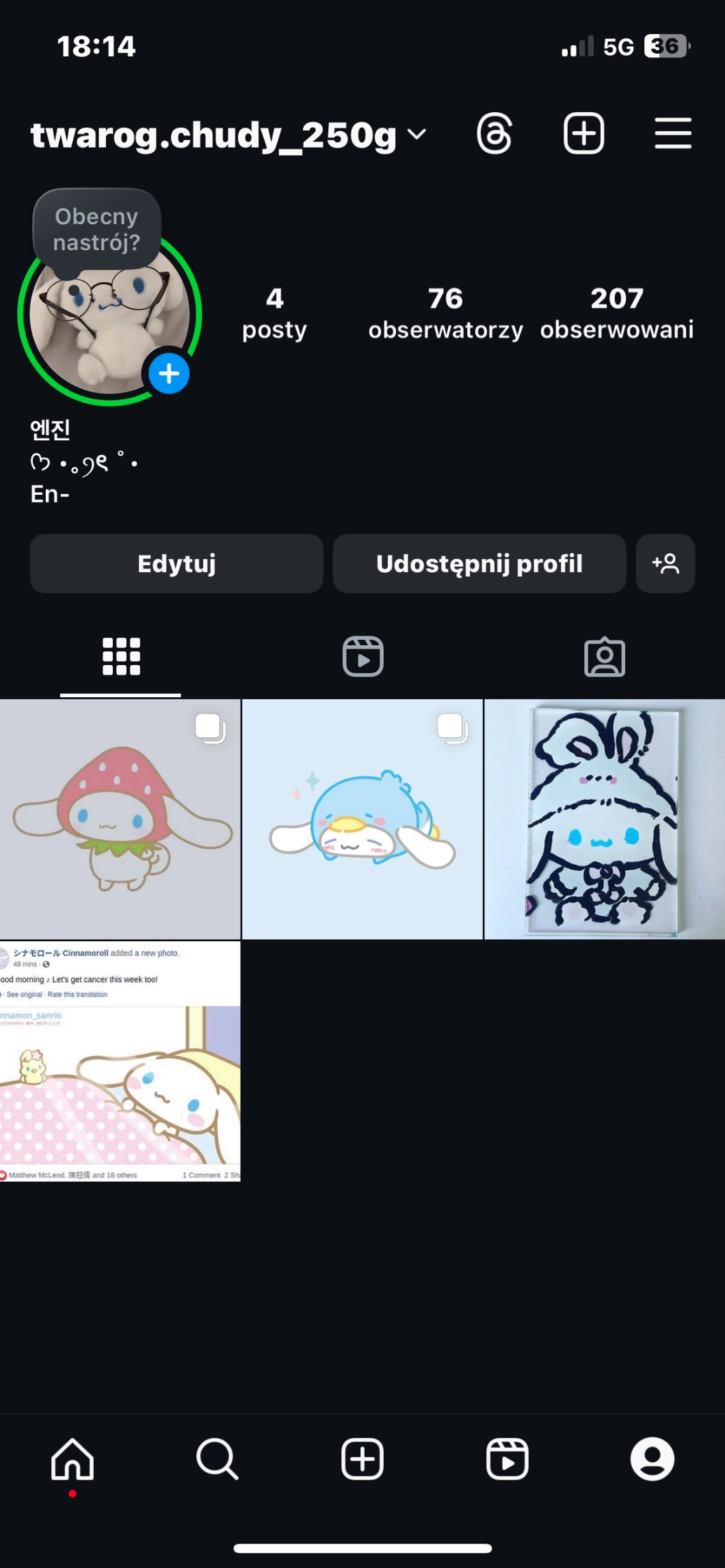Tap the Edytuj button
This screenshot has width=725, height=1568.
pos(176,563)
